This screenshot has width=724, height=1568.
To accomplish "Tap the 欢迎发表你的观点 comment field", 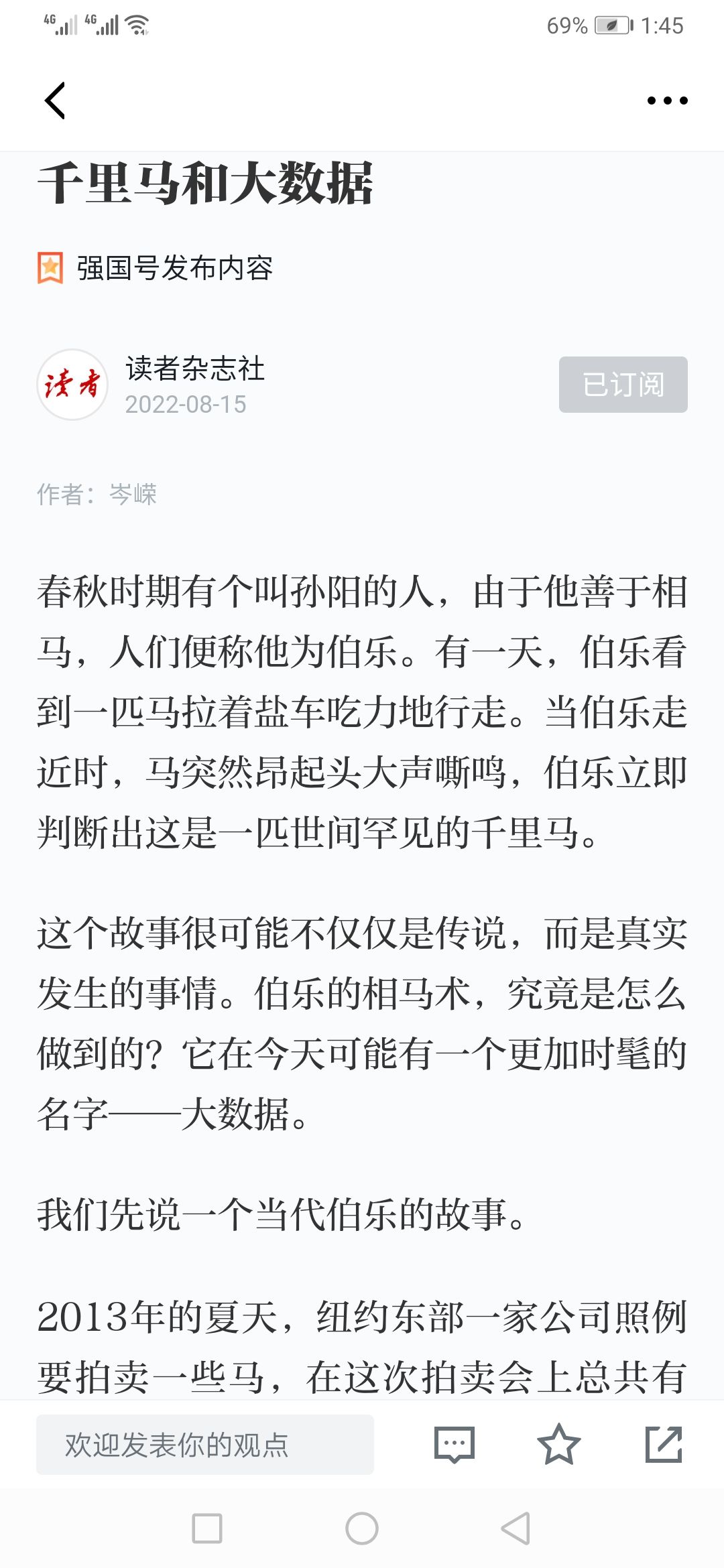I will 205,1445.
